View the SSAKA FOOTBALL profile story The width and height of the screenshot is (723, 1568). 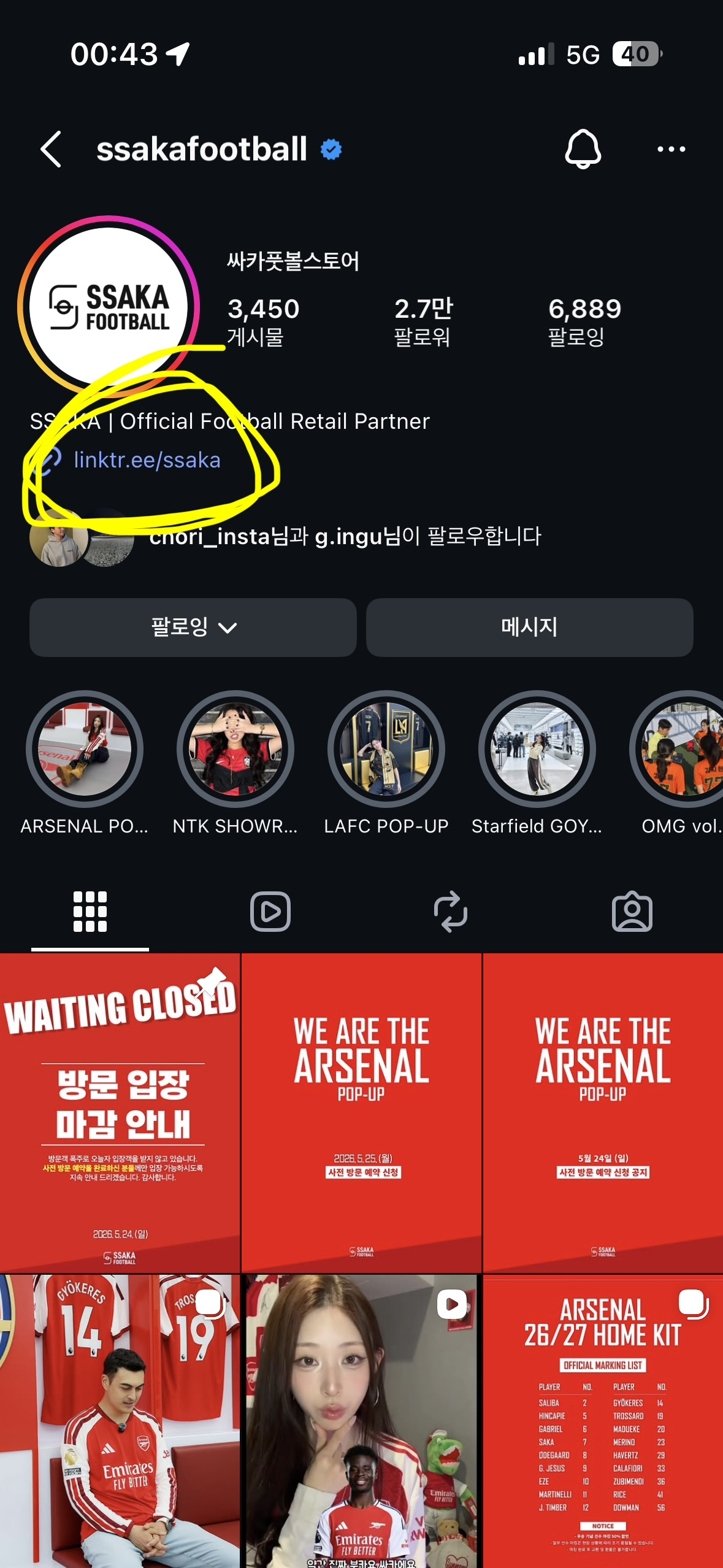109,306
